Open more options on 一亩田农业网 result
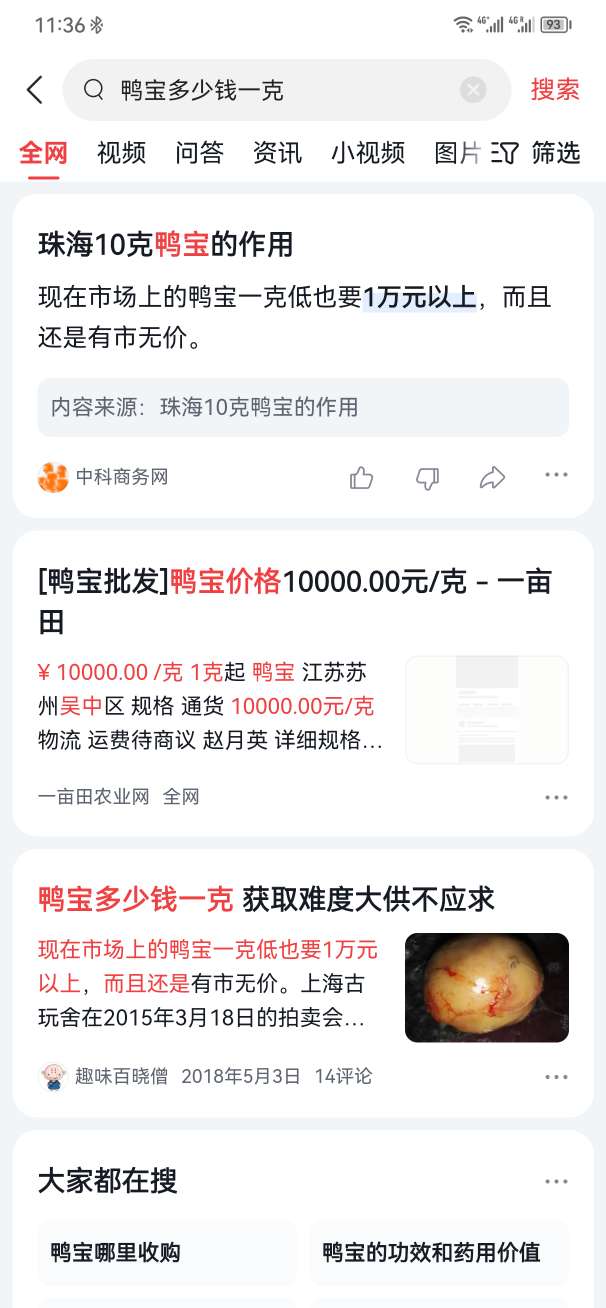 [x=556, y=797]
